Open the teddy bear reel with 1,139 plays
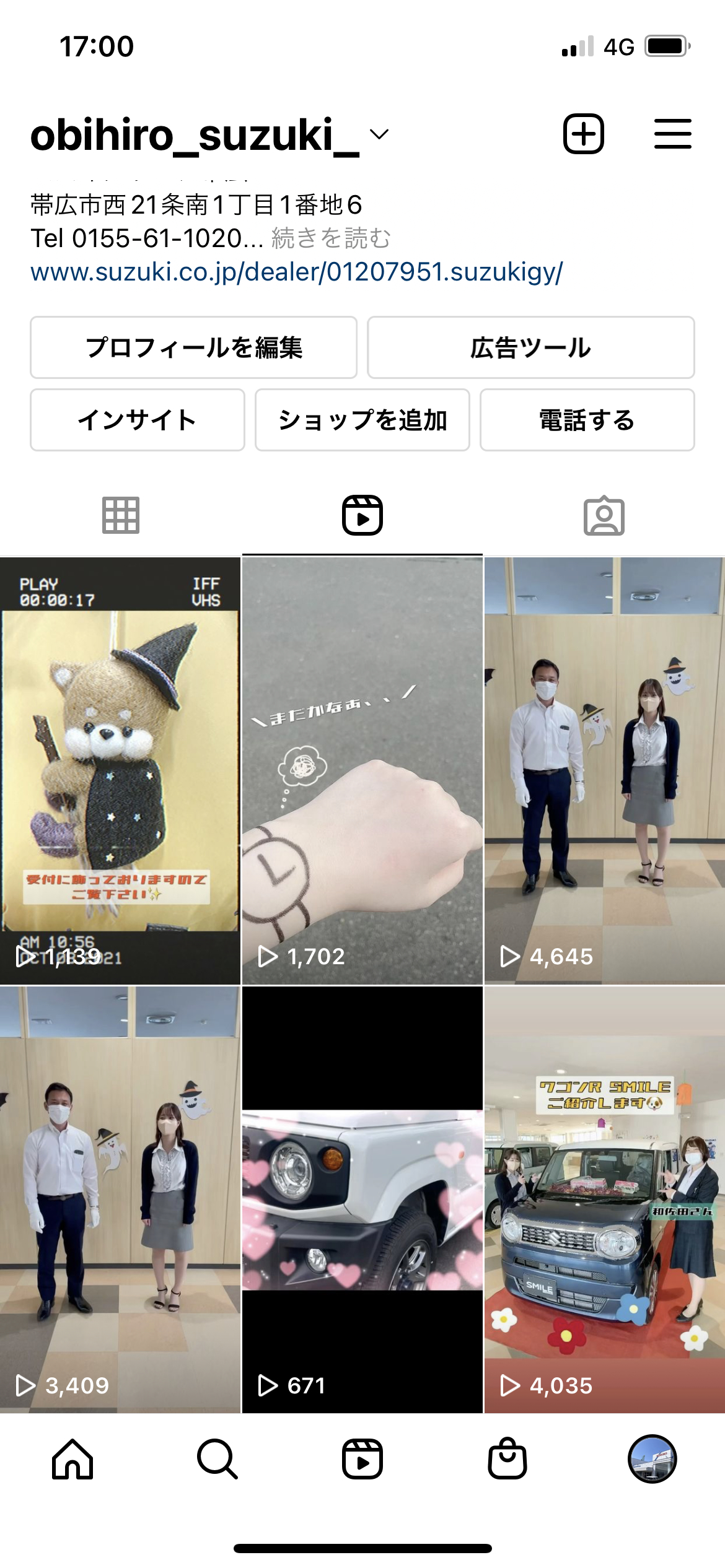This screenshot has width=725, height=1568. 120,770
